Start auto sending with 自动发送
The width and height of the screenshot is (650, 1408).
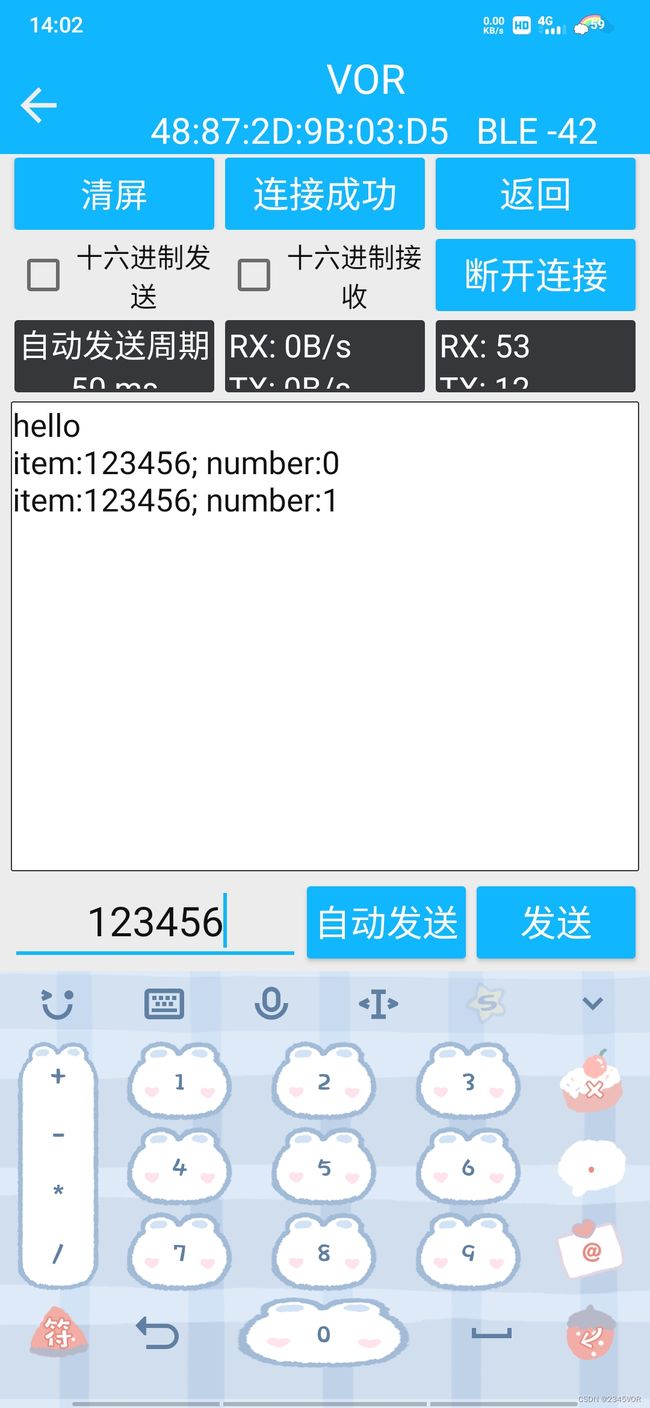[386, 922]
